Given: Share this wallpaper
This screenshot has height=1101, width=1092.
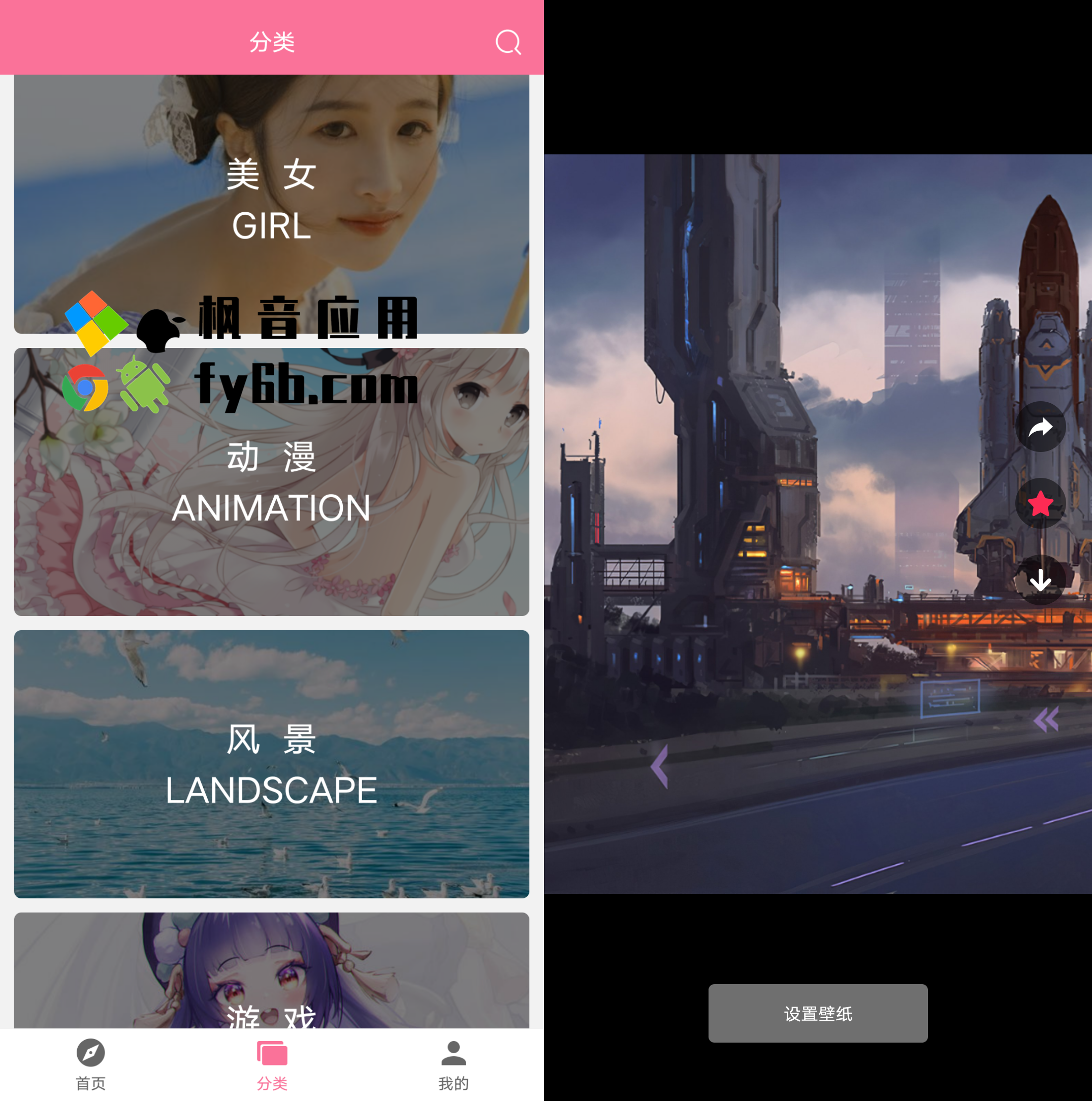Looking at the screenshot, I should click(x=1040, y=427).
